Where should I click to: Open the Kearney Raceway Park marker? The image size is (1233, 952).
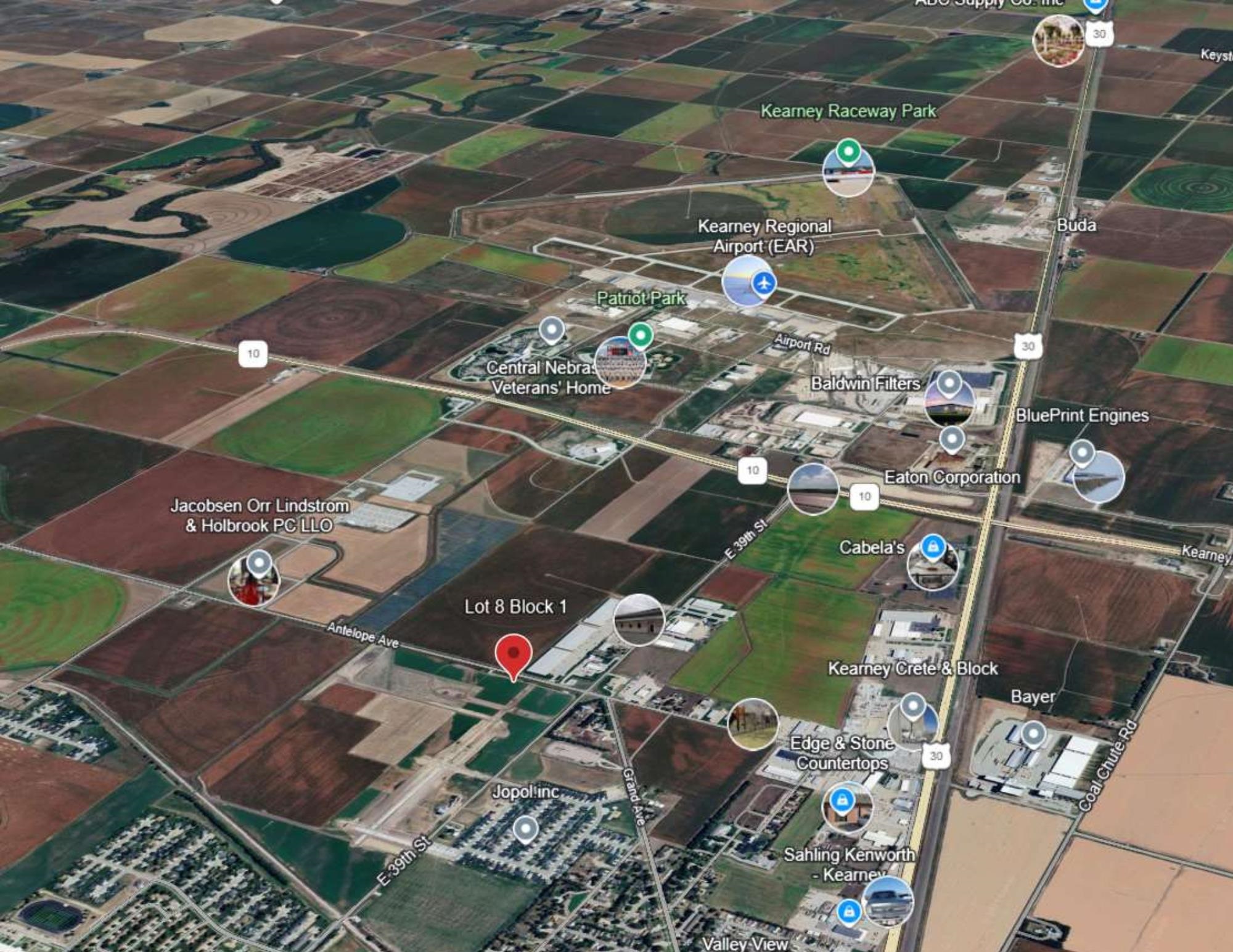[x=848, y=150]
